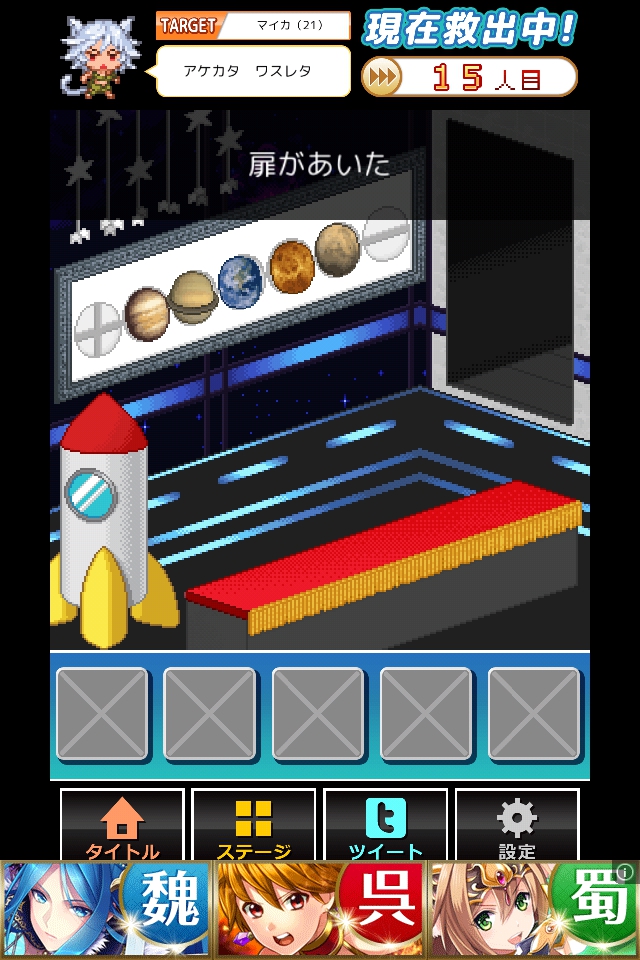Select the last empty inventory slot

click(534, 714)
